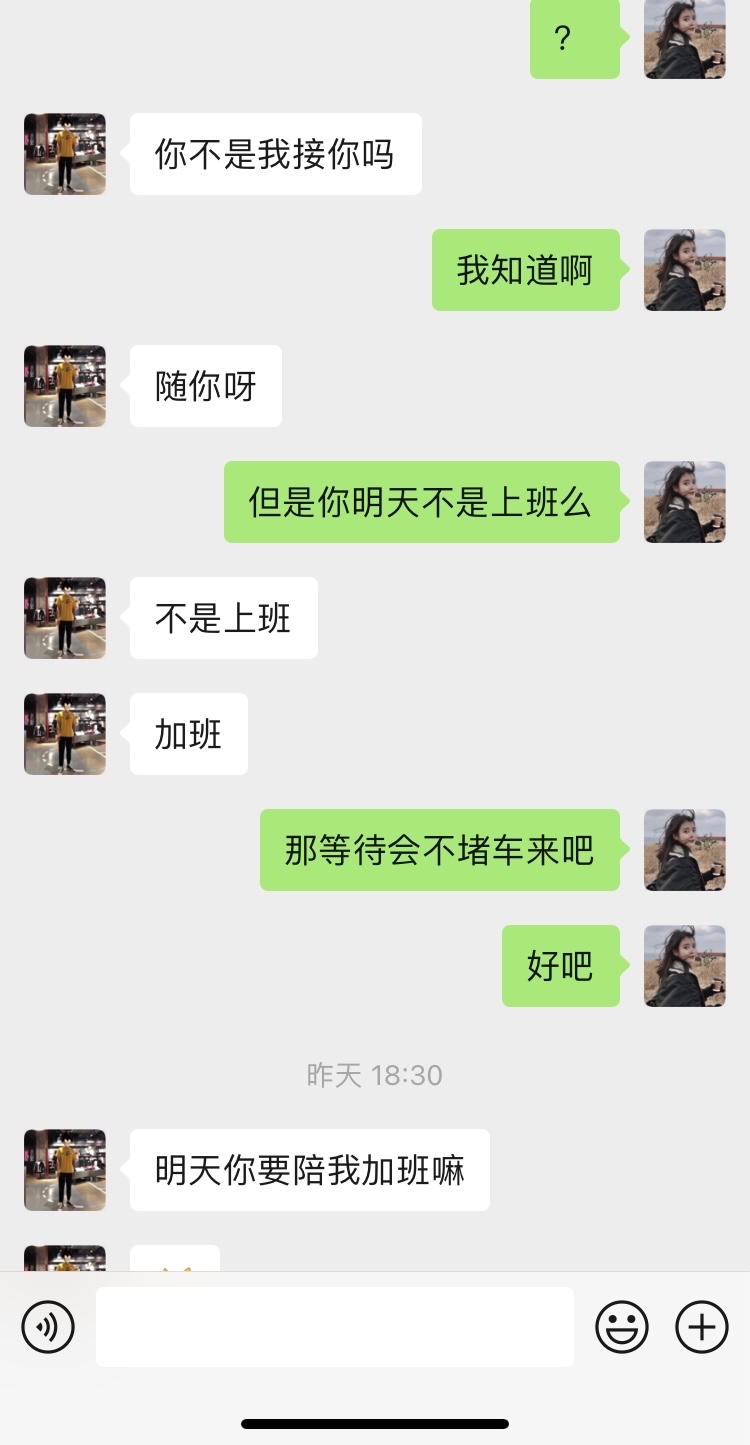Tap my avatar beside 我知道啊 message
The image size is (750, 1445).
point(684,270)
